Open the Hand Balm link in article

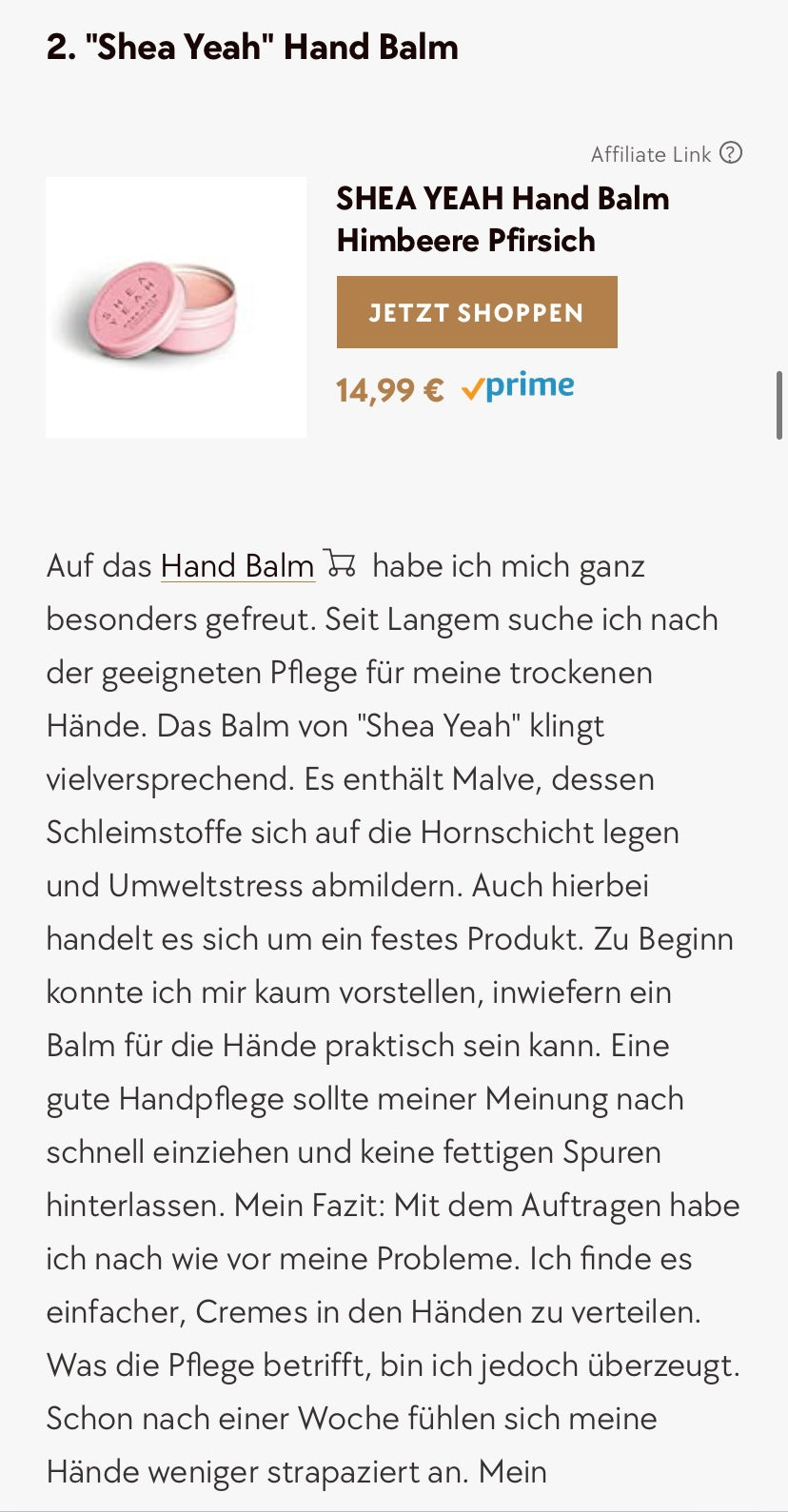237,566
